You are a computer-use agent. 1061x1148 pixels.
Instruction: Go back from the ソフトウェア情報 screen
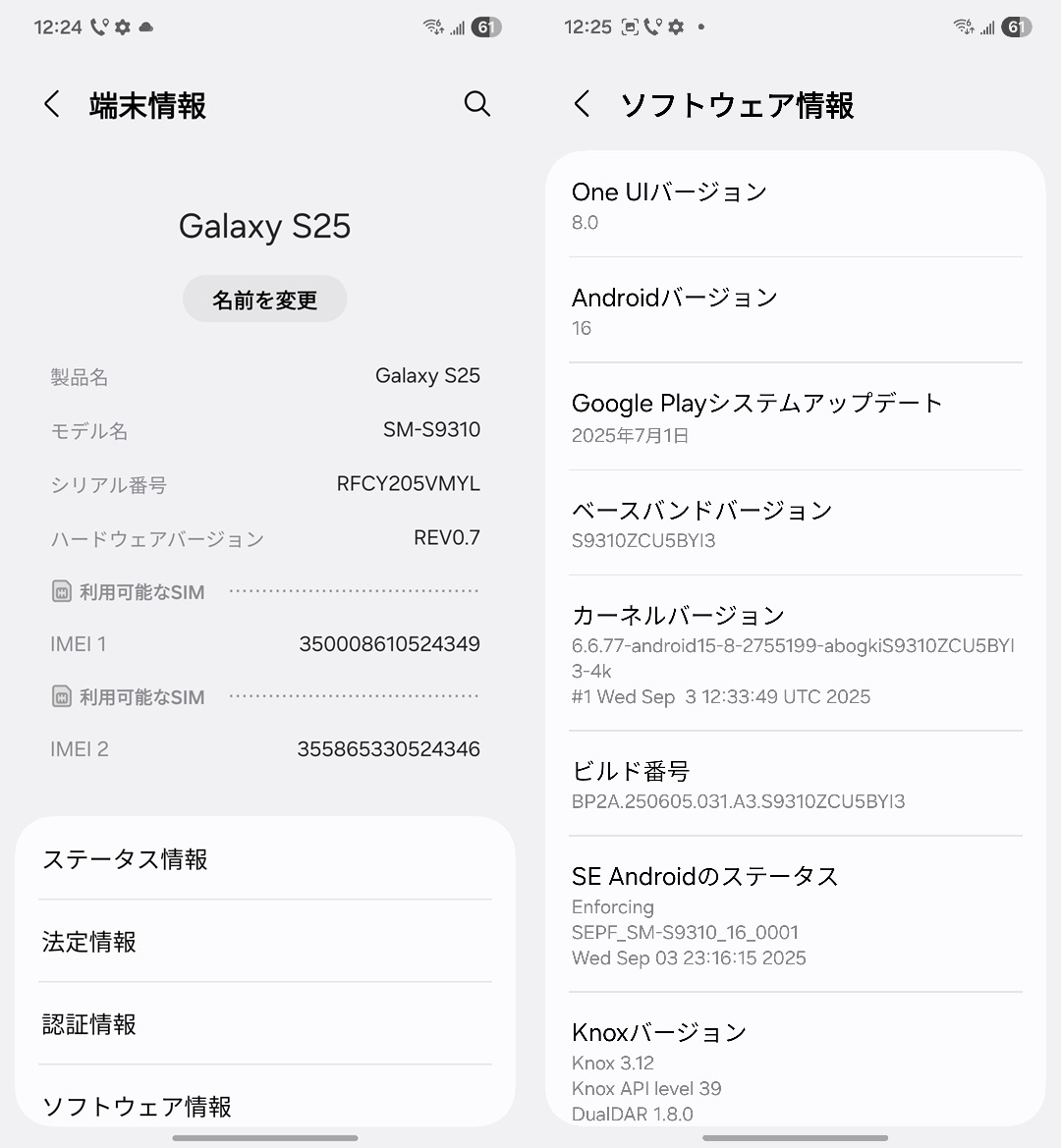[583, 104]
